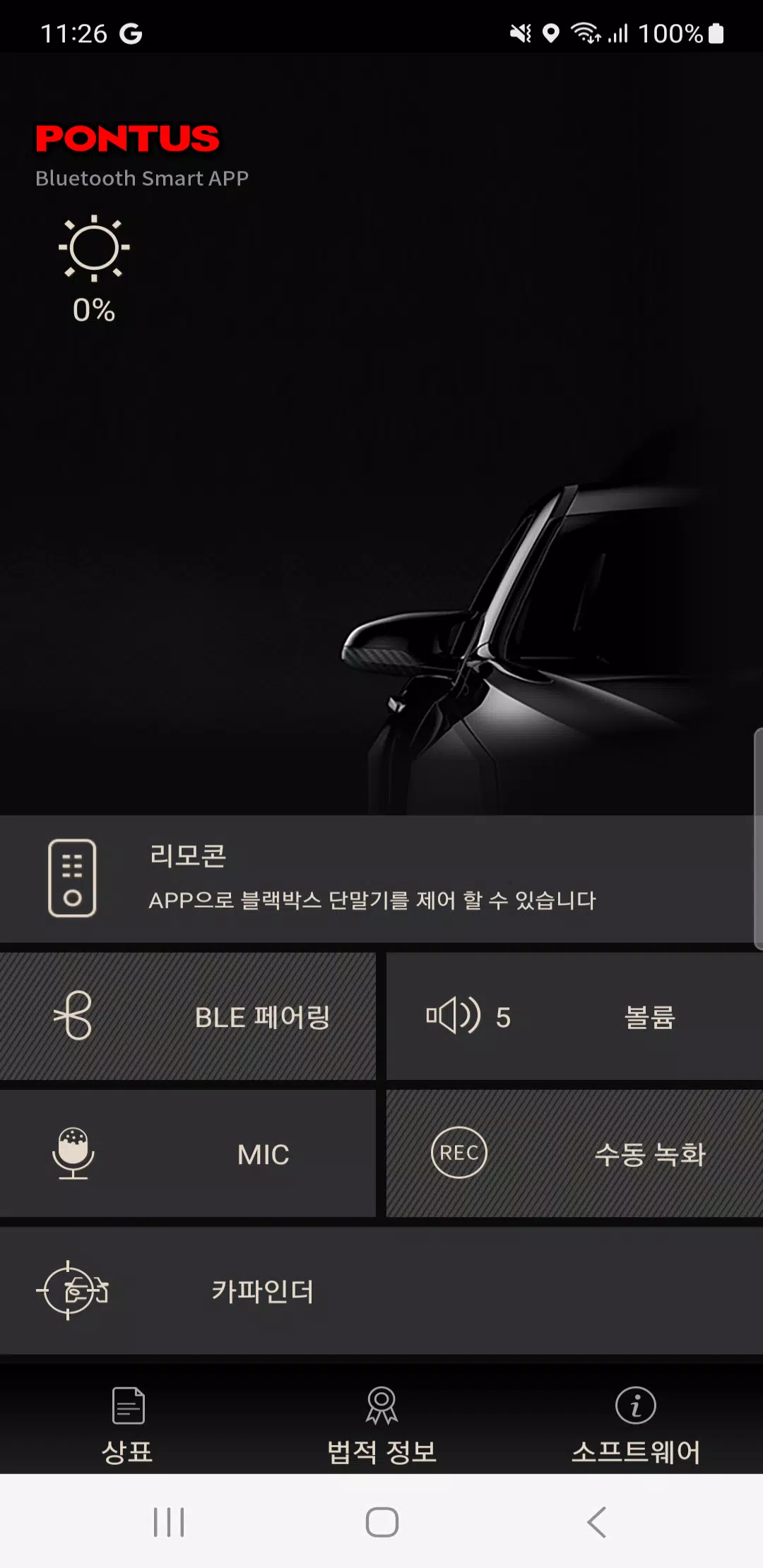Start 수동 녹화 manual recording
This screenshot has width=763, height=1568.
[x=574, y=1153]
